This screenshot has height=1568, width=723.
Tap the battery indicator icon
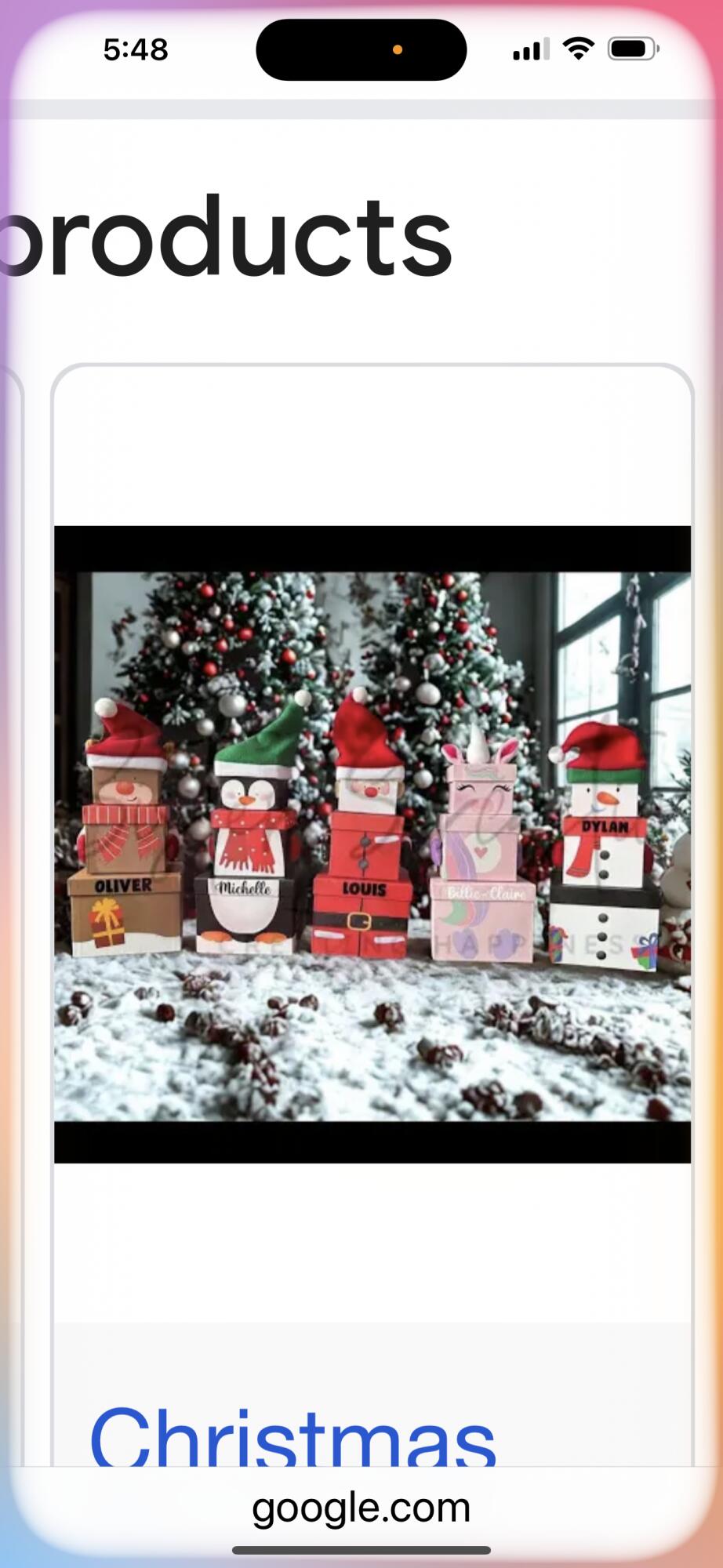click(x=635, y=49)
